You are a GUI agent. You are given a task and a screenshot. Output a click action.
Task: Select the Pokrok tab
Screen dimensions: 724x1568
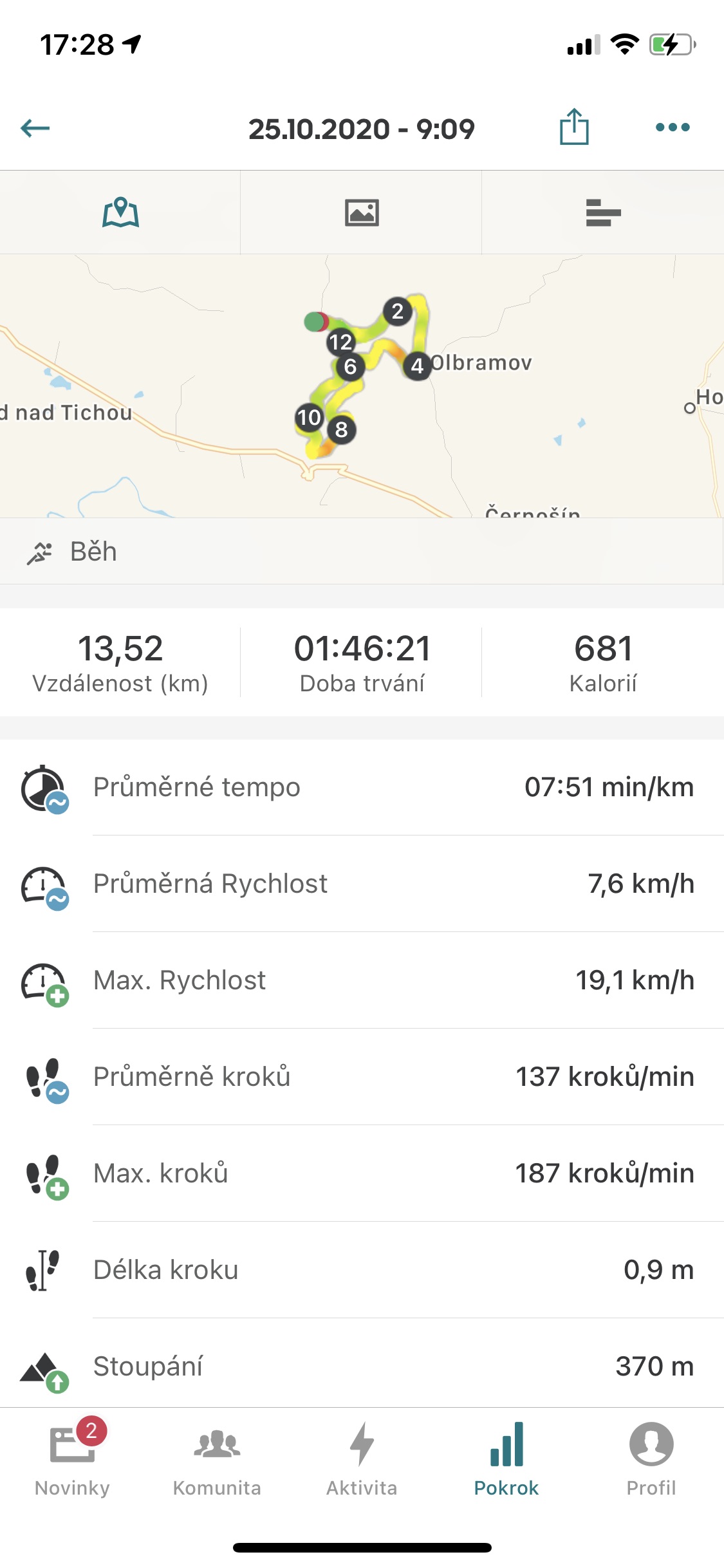[506, 1459]
